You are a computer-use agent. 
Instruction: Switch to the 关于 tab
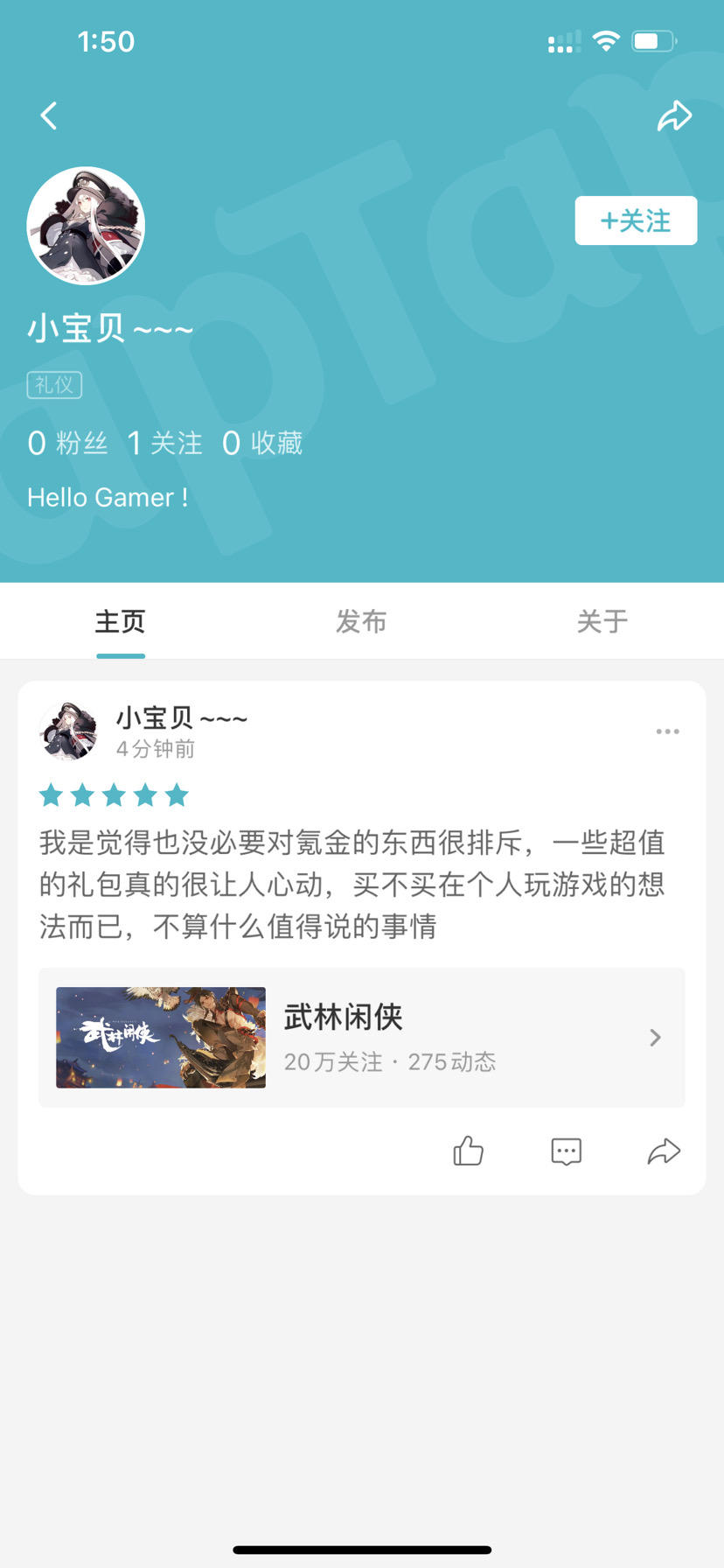coord(602,621)
